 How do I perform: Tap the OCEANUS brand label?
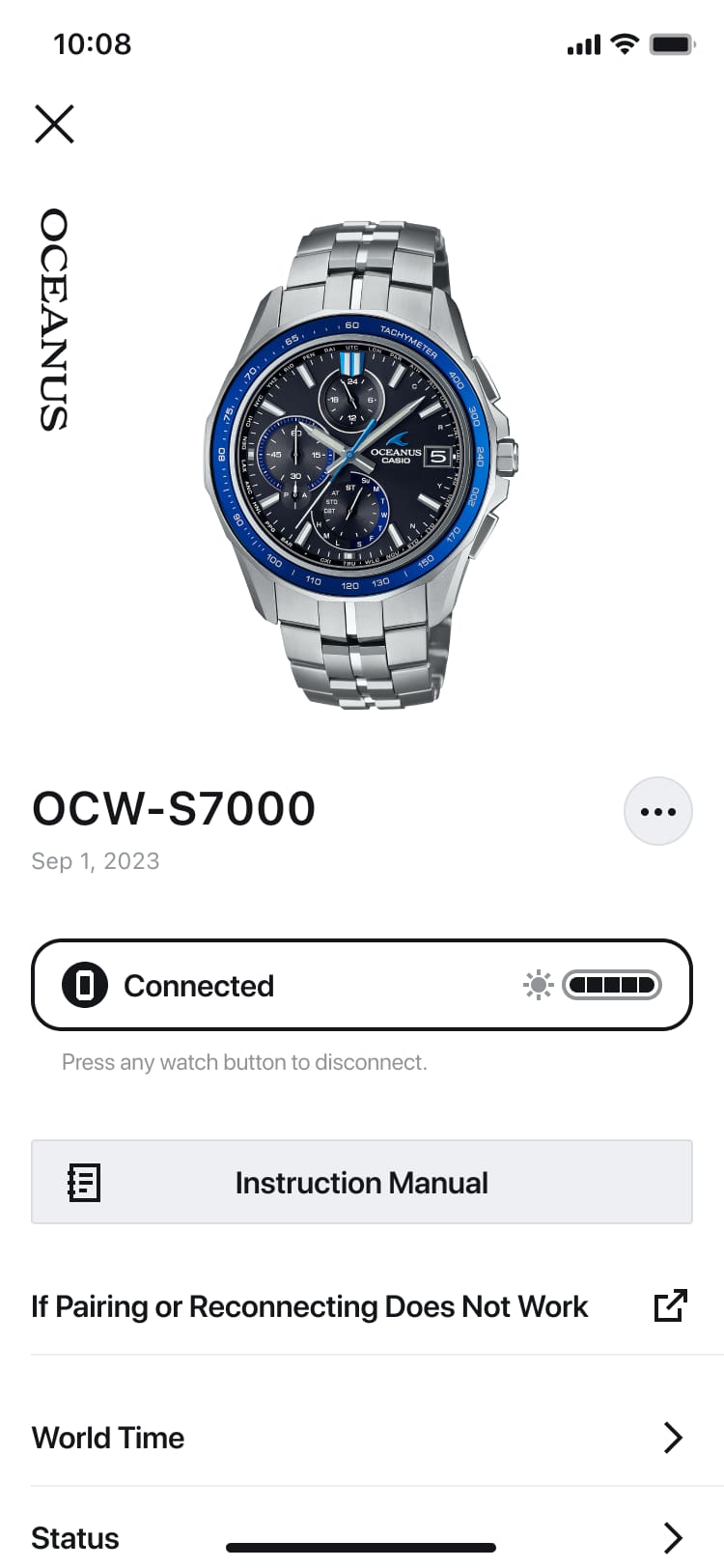tap(53, 319)
